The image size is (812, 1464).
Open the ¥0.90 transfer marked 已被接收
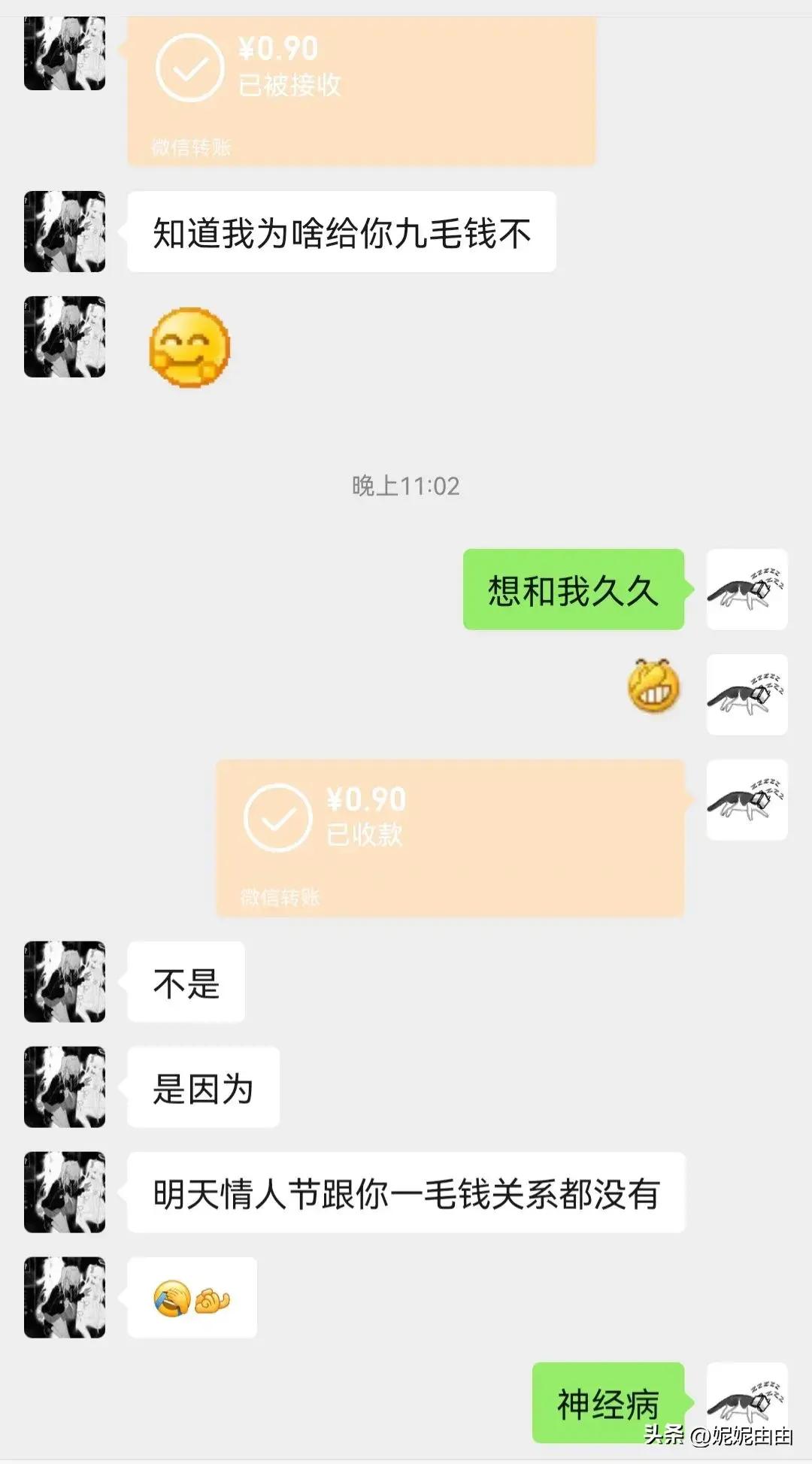[x=361, y=89]
